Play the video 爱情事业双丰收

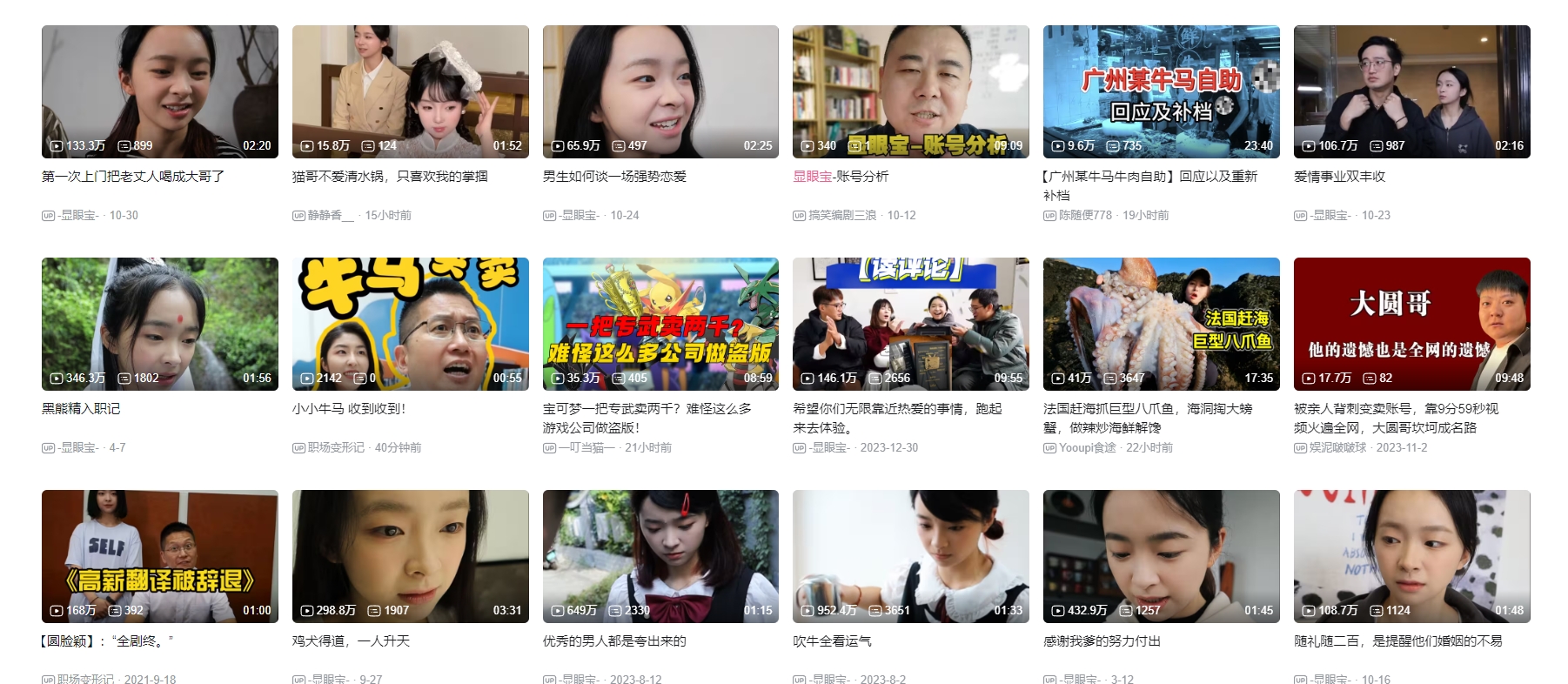coord(1411,91)
